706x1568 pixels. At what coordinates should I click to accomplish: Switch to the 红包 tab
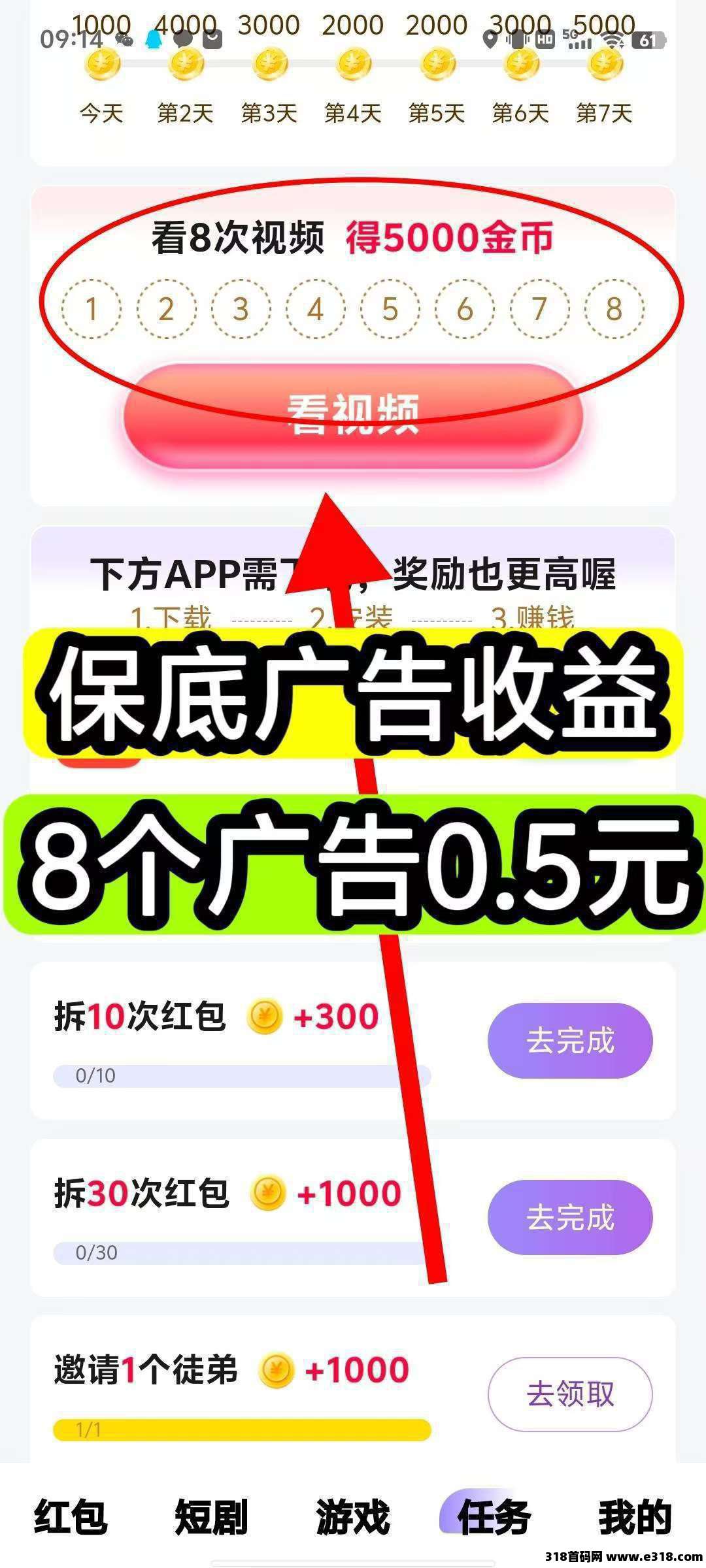71,1517
